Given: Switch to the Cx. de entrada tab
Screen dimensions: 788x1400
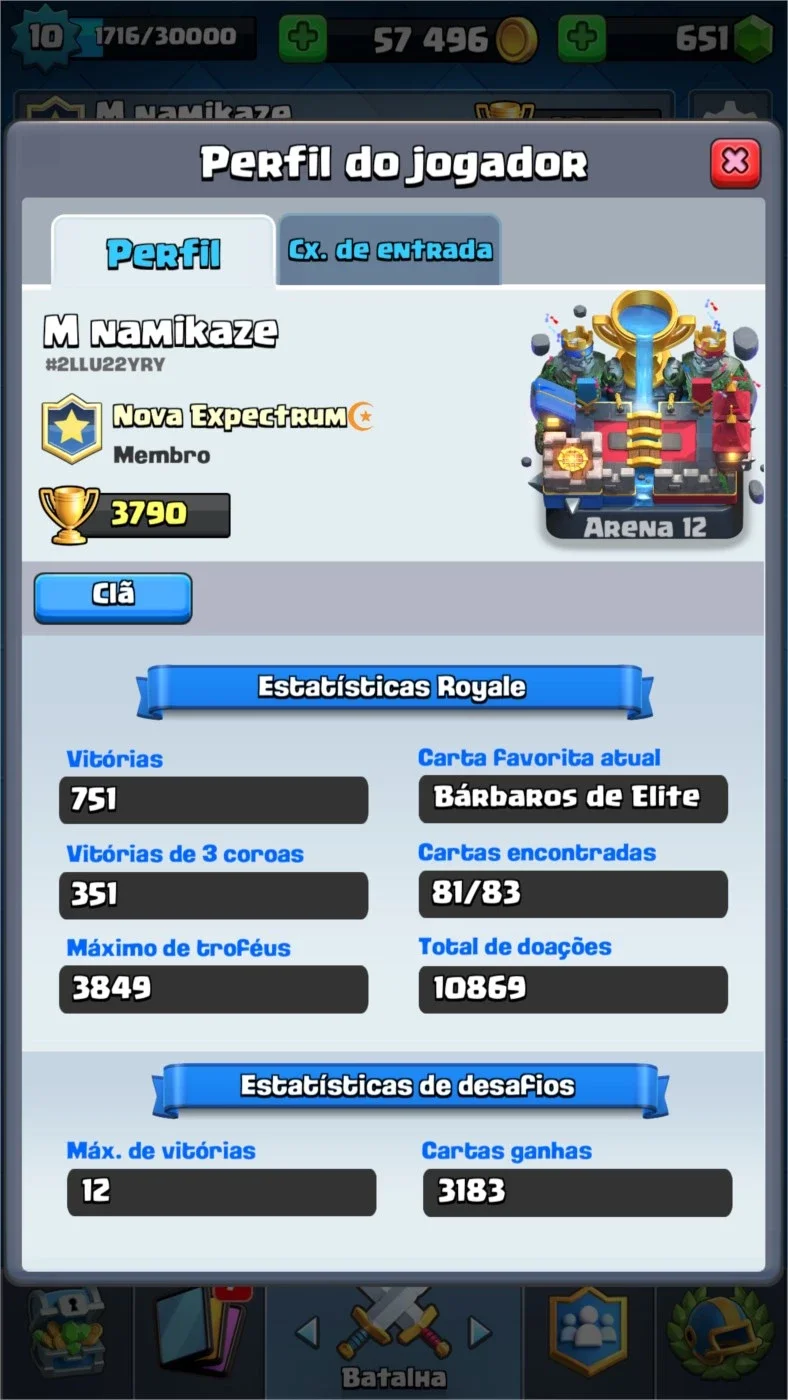Looking at the screenshot, I should (390, 249).
